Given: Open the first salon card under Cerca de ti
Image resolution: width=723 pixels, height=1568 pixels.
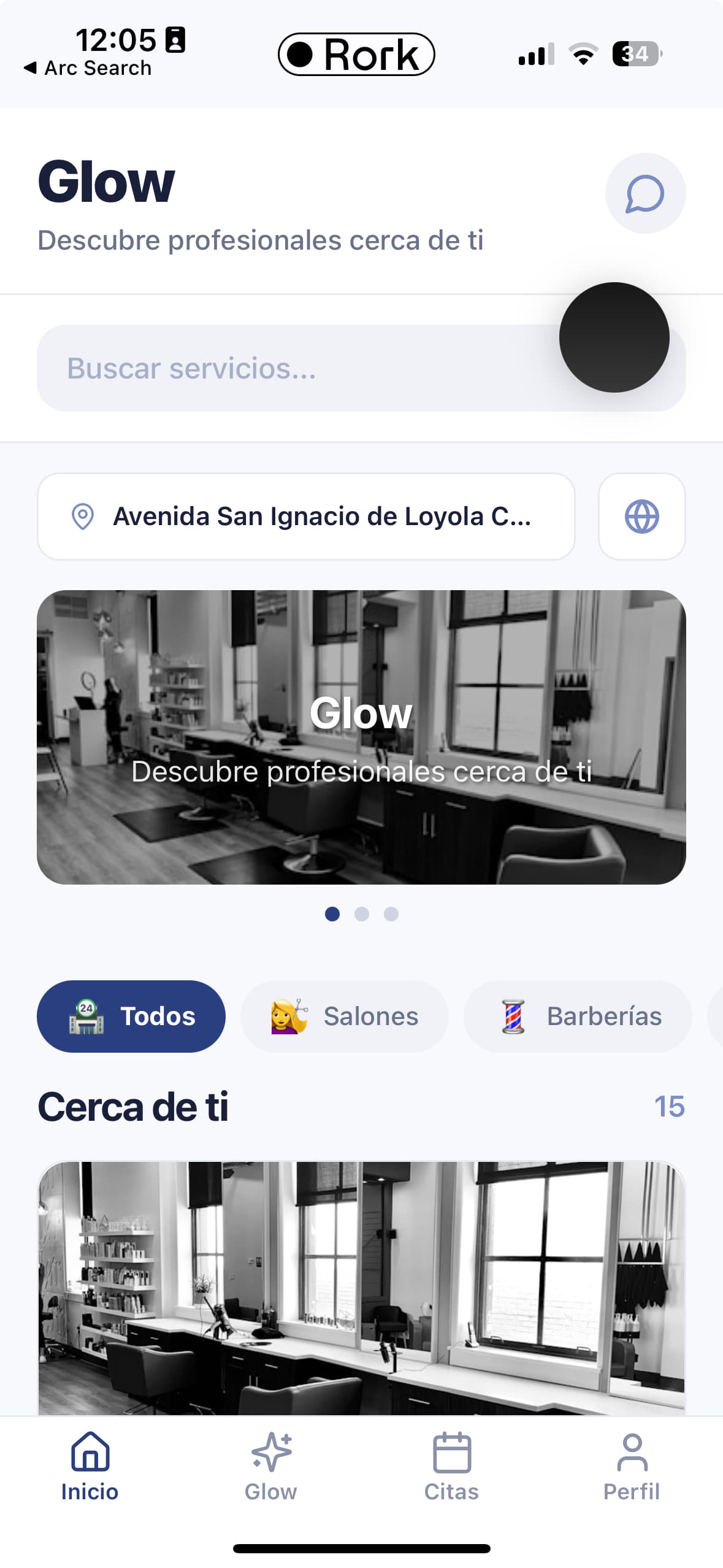Looking at the screenshot, I should (361, 1288).
